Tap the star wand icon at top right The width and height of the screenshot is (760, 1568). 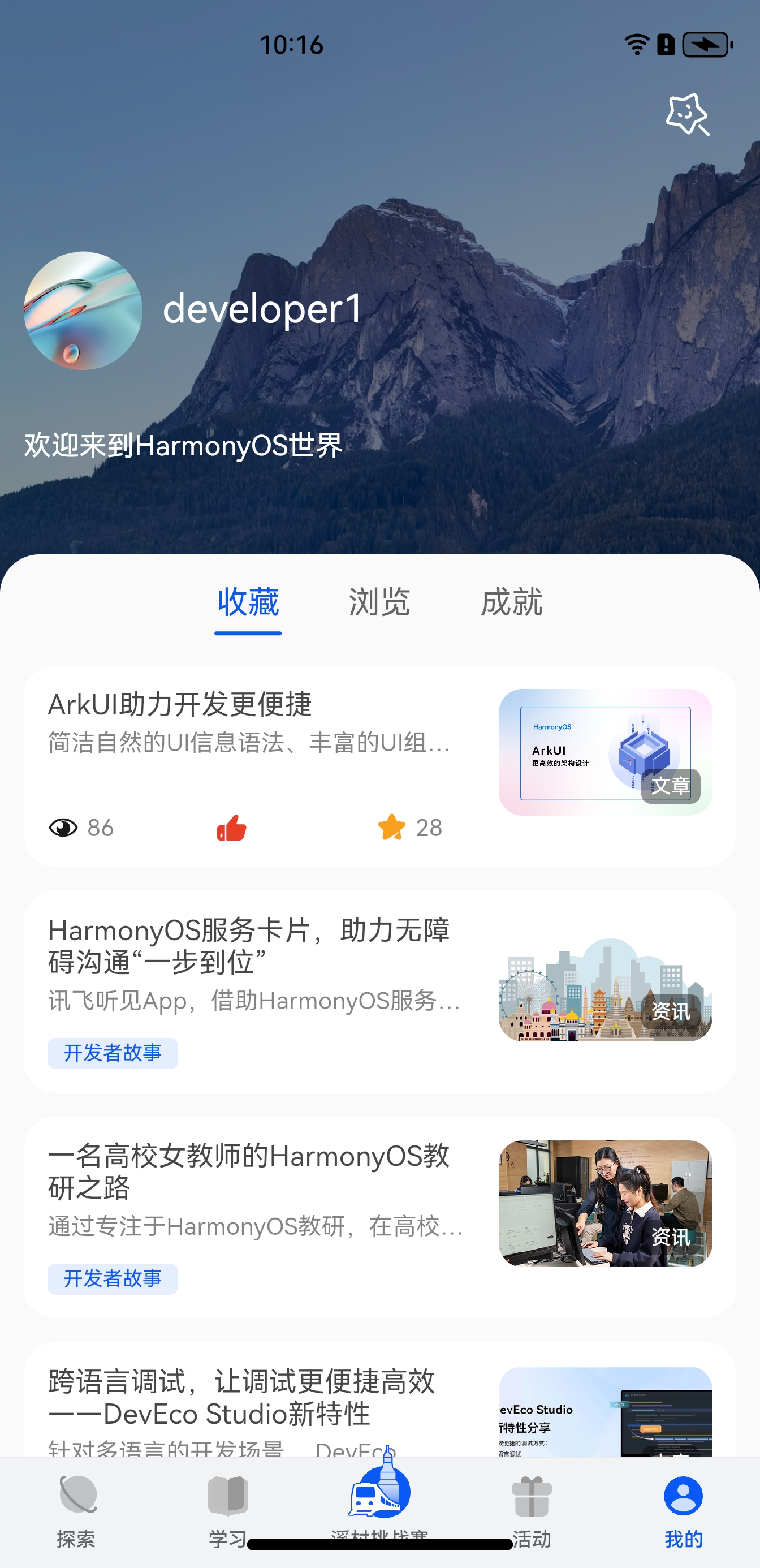[687, 114]
